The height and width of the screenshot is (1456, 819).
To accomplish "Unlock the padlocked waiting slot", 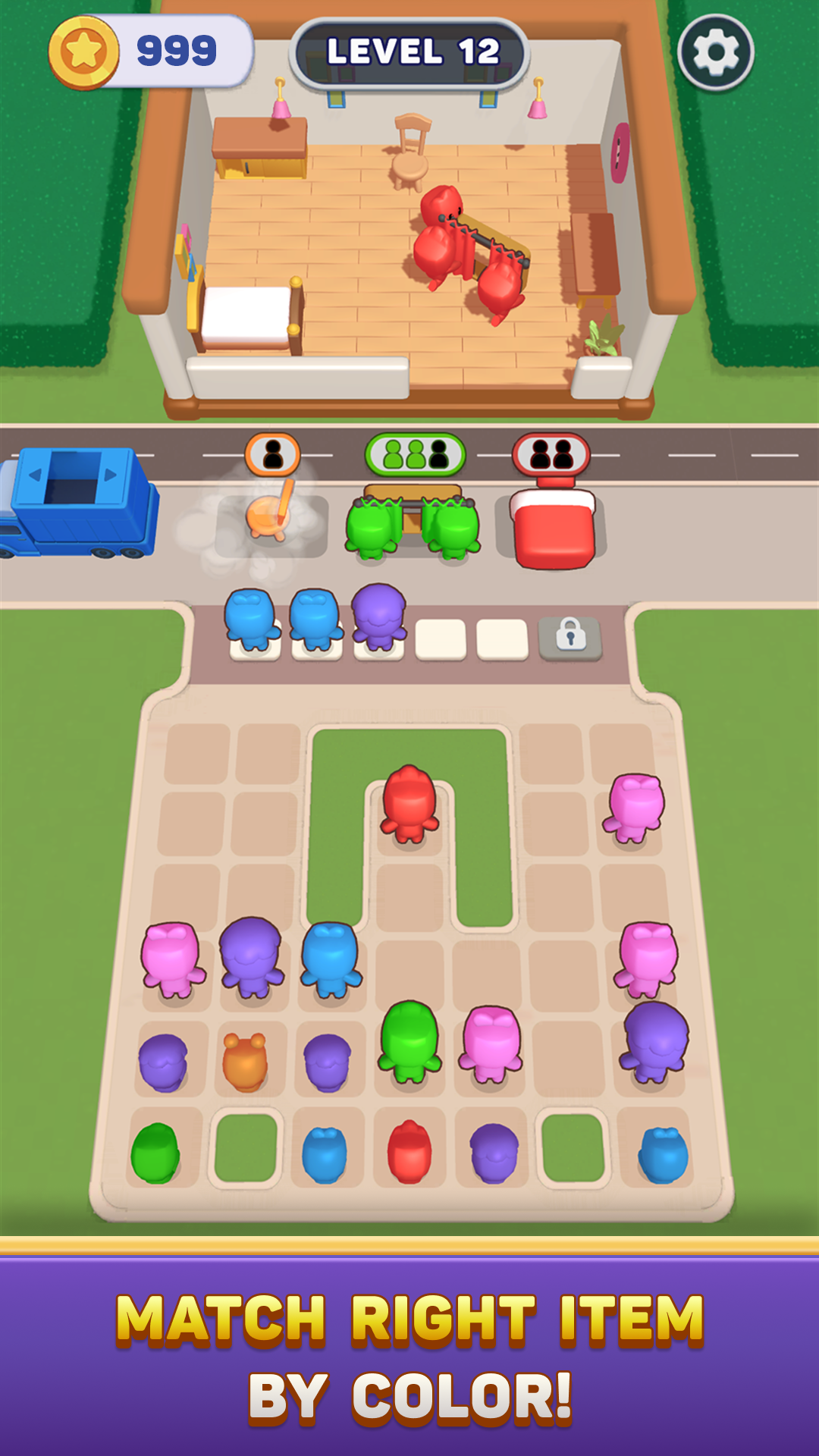I will pos(570,638).
